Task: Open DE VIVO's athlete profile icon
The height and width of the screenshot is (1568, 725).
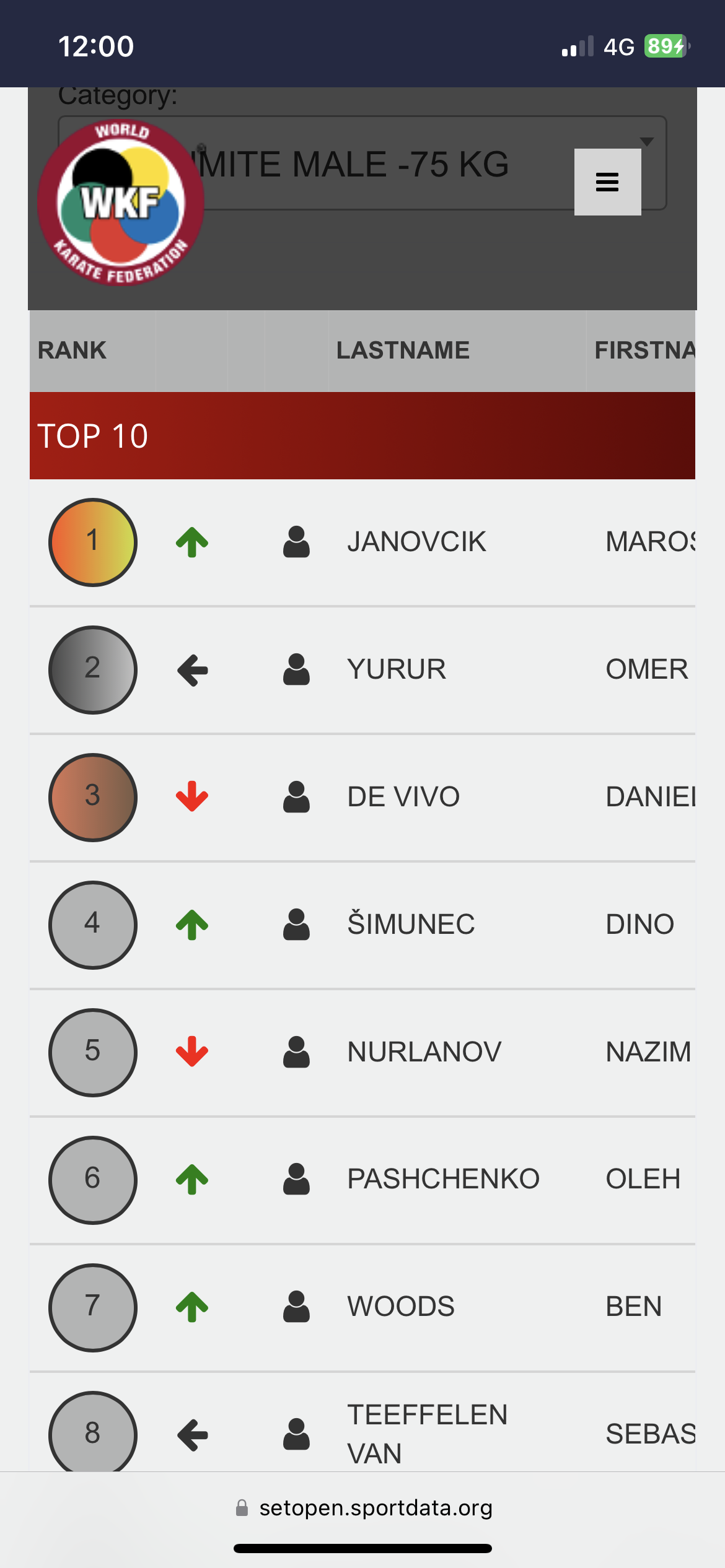Action: pyautogui.click(x=296, y=797)
